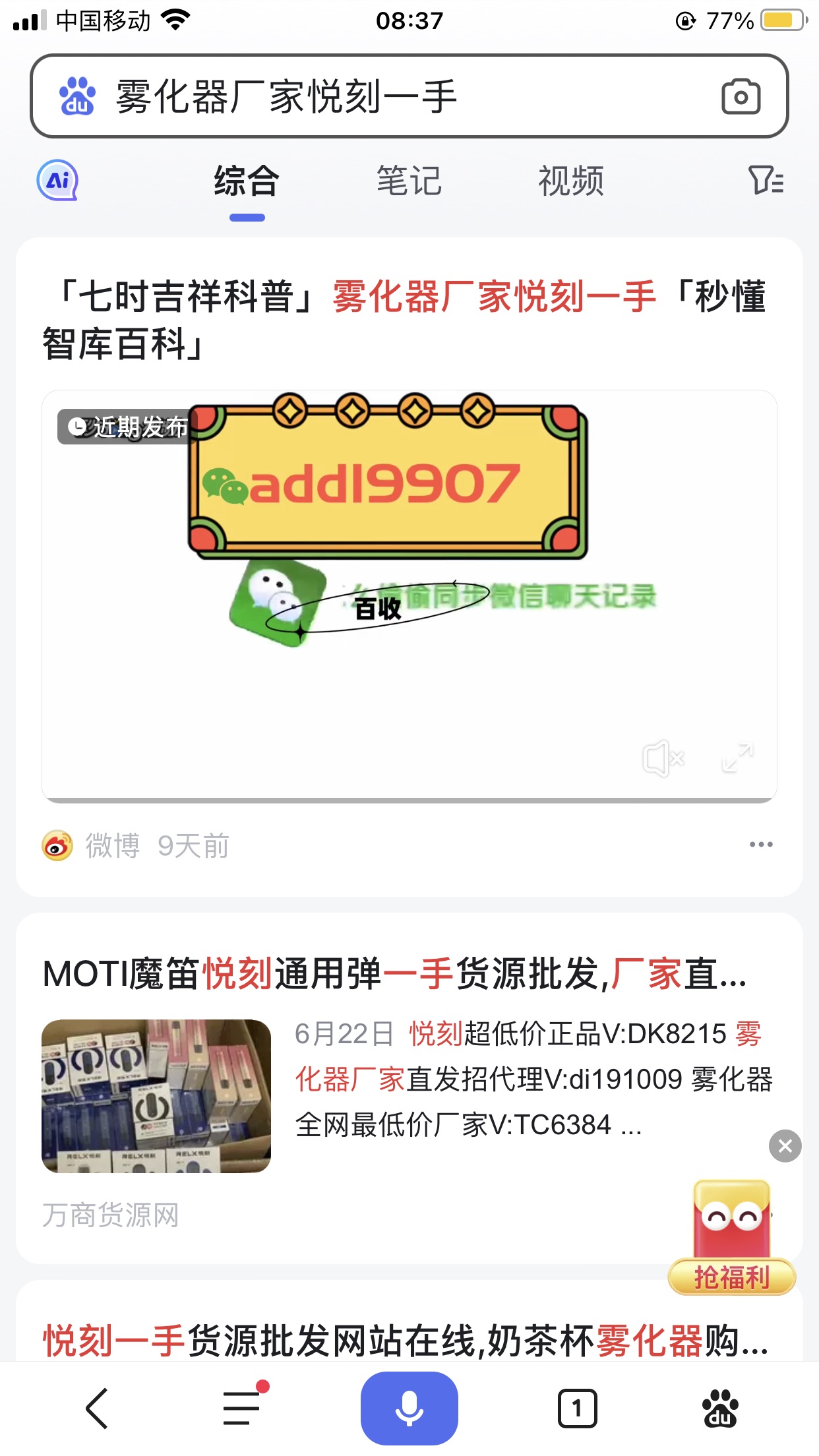Open the bottom menu list icon
The image size is (819, 1456).
(241, 1409)
